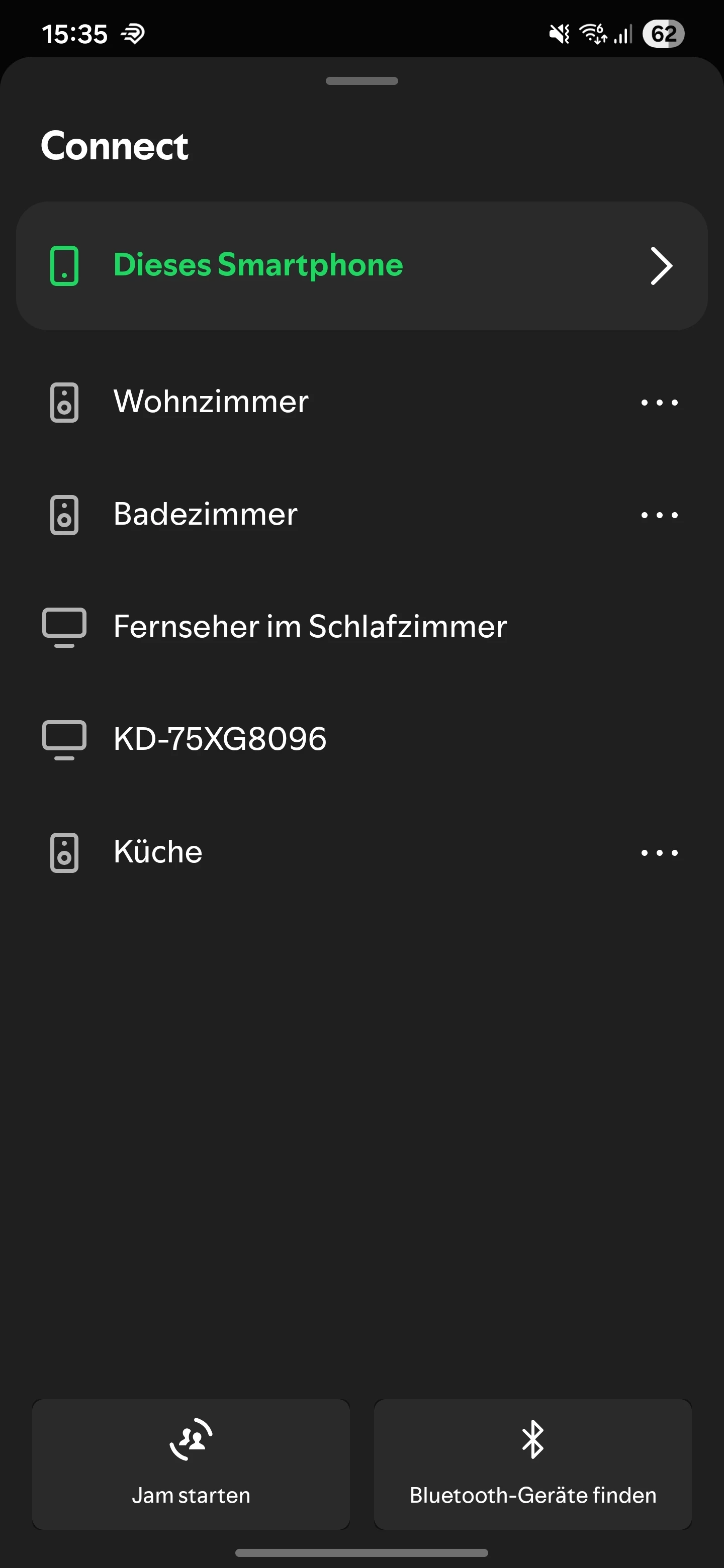Connect to Fernseher im Schlafzimmer
This screenshot has height=1568, width=724.
pos(309,626)
